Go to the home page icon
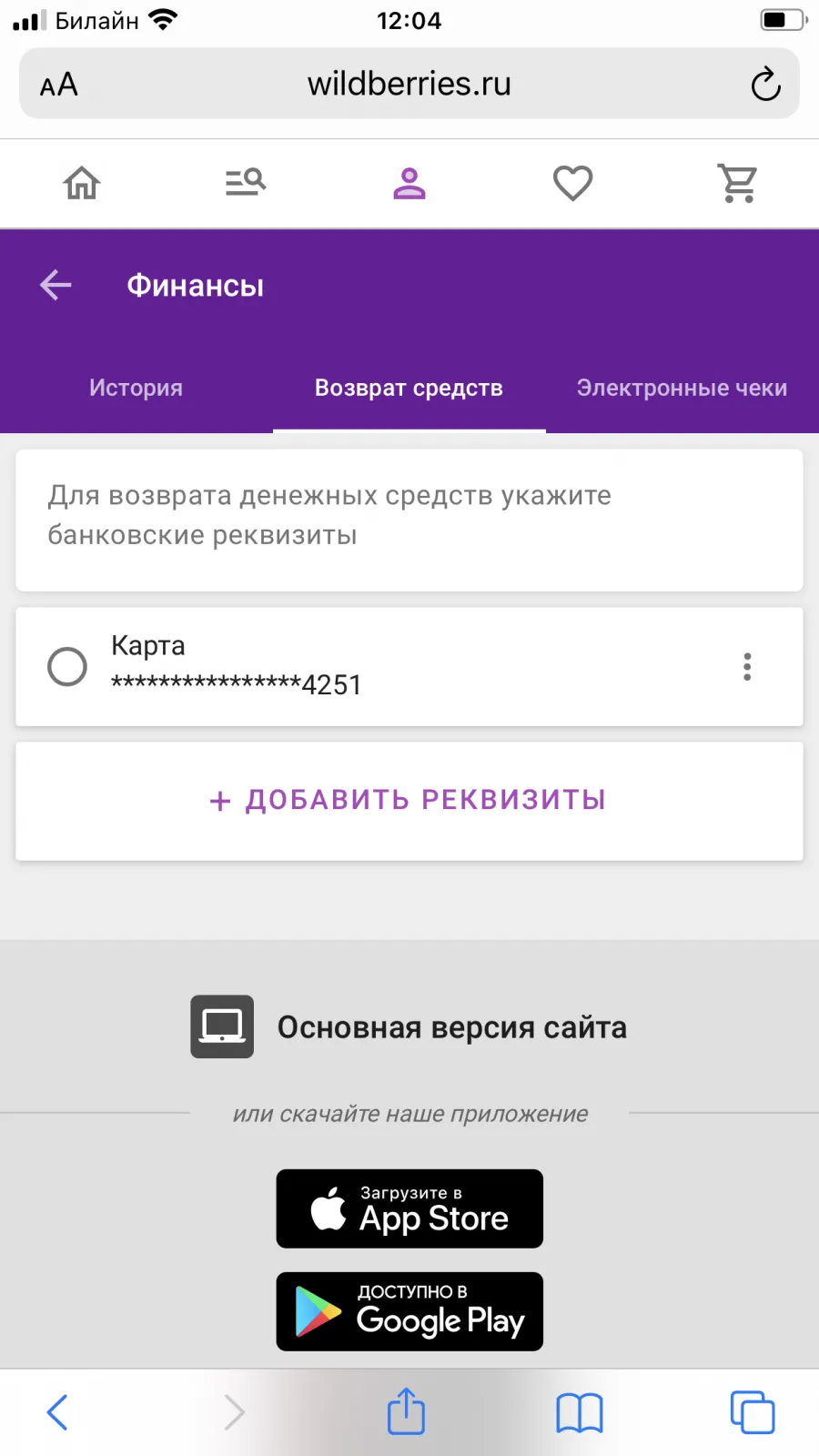 coord(82,183)
